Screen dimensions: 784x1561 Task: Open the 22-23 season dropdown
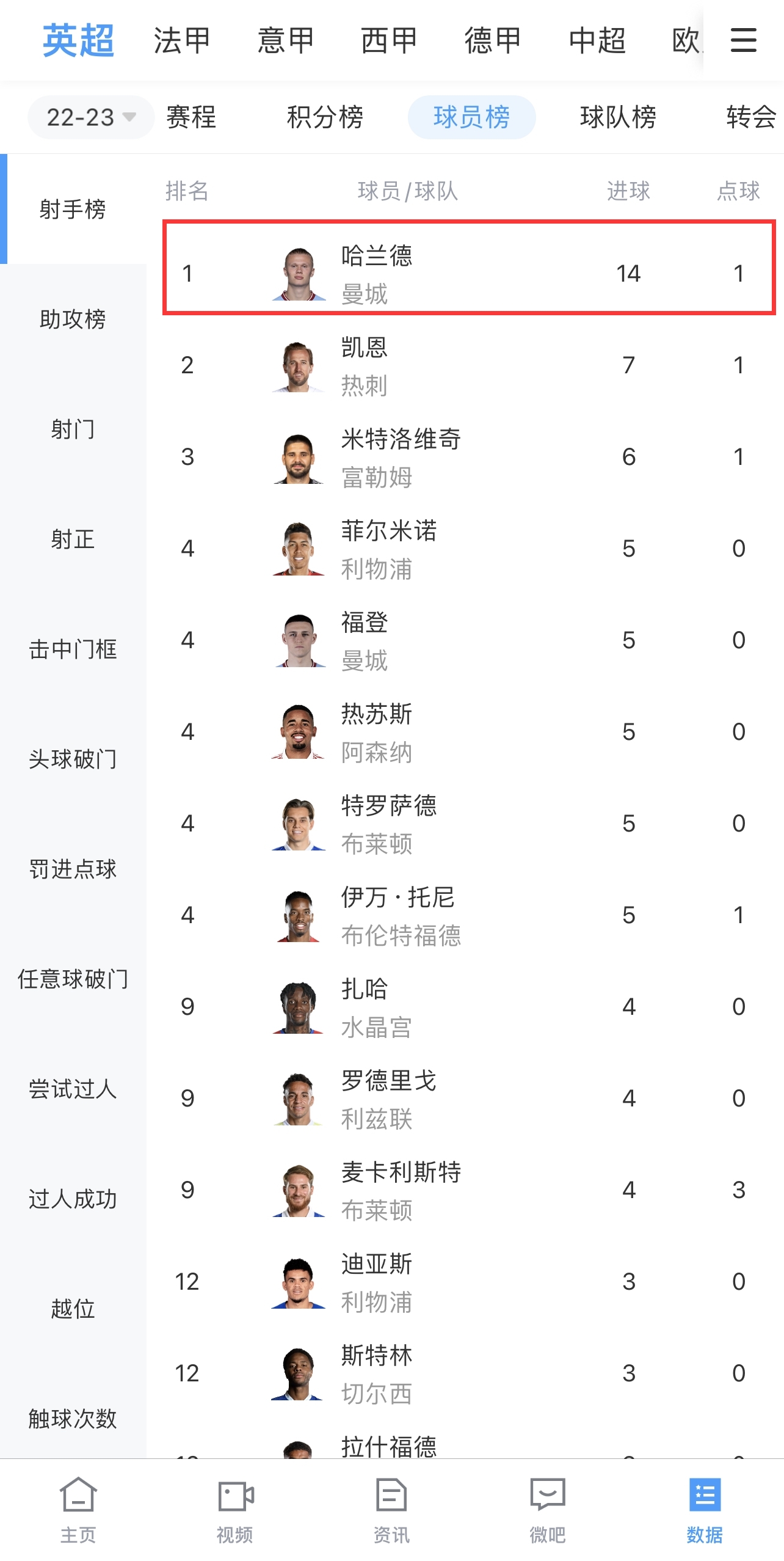(90, 117)
